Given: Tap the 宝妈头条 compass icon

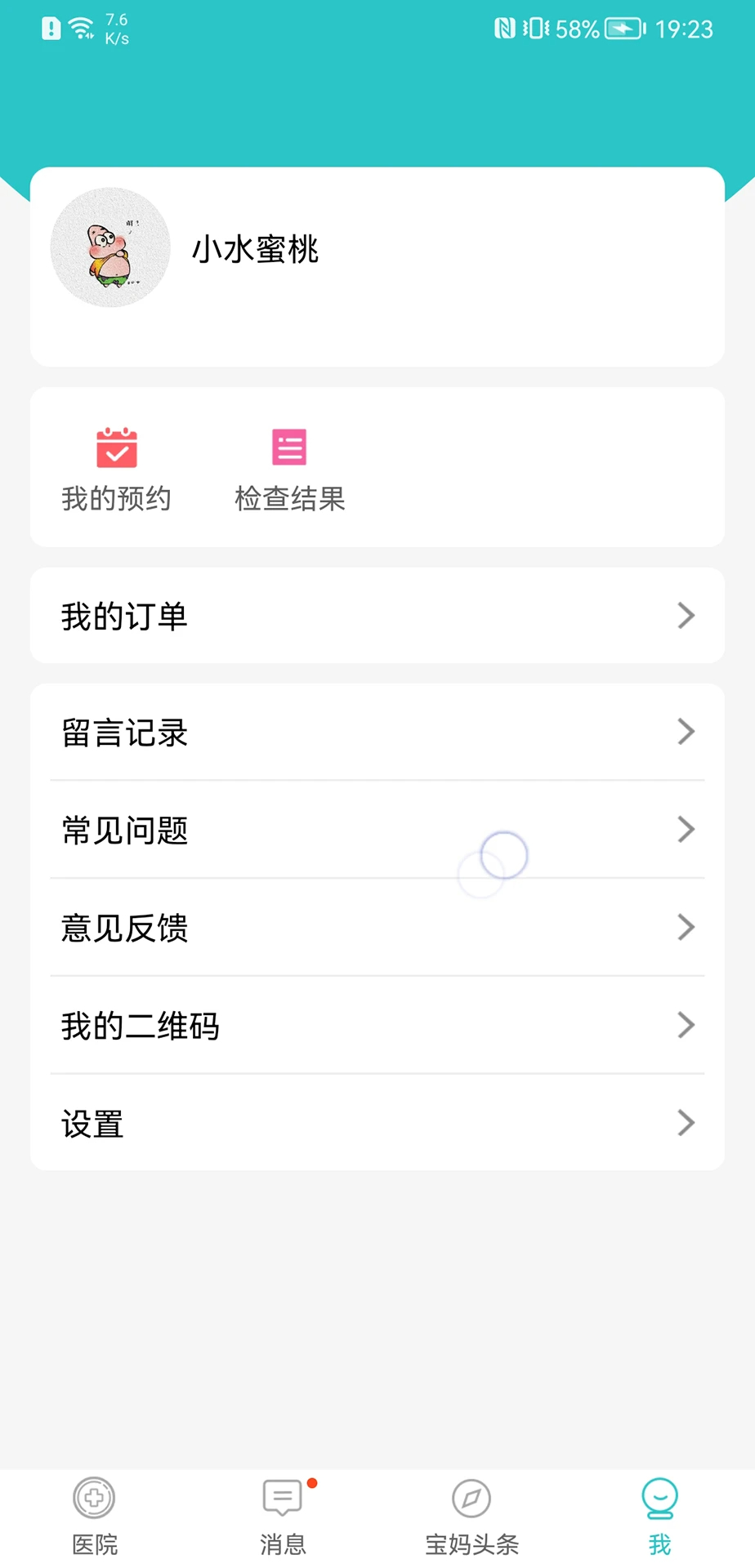Looking at the screenshot, I should pos(471,1499).
